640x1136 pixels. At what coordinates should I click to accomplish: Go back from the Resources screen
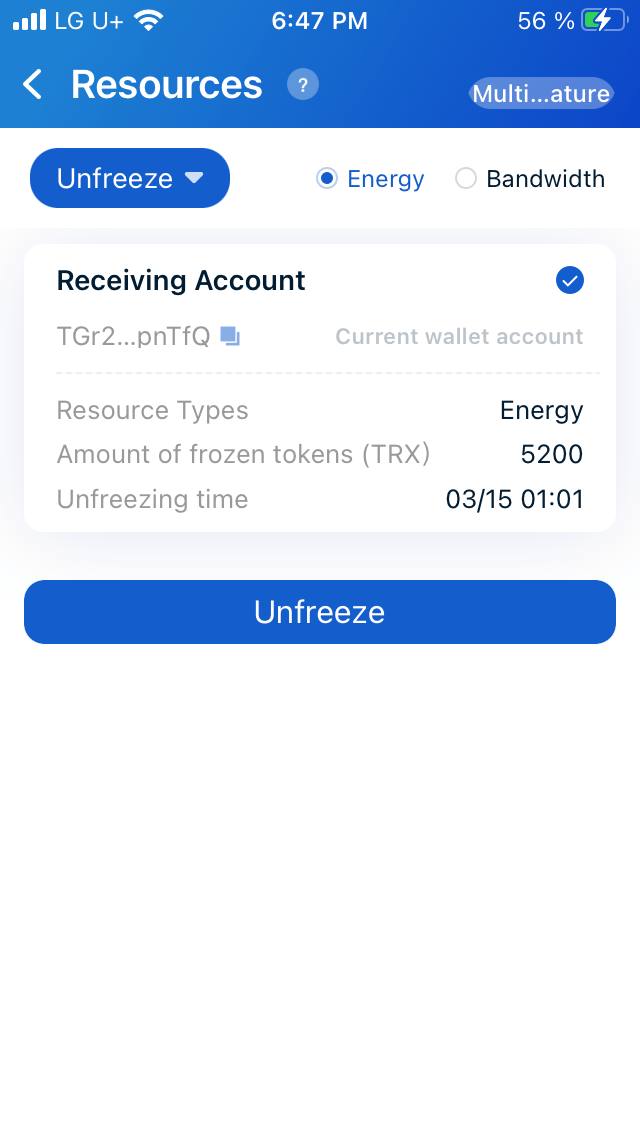[x=33, y=85]
